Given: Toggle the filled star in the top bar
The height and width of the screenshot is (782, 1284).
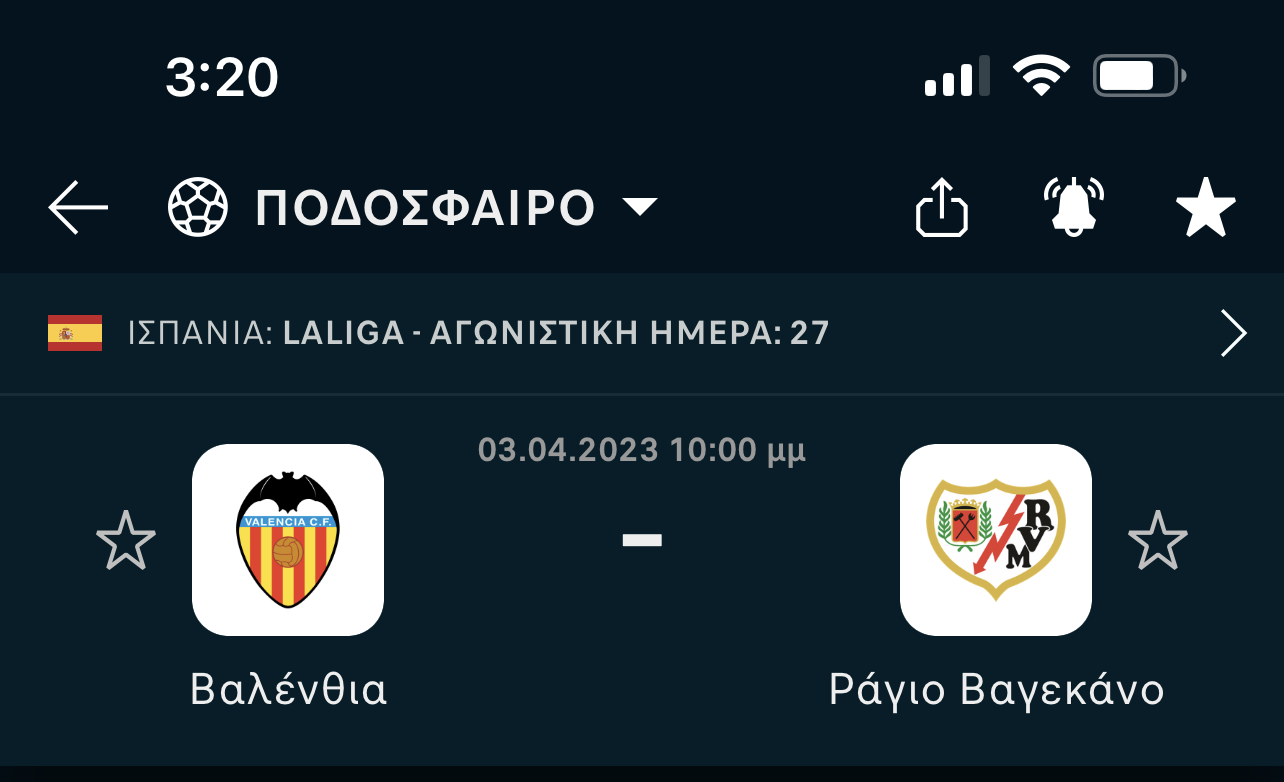Looking at the screenshot, I should point(1205,208).
